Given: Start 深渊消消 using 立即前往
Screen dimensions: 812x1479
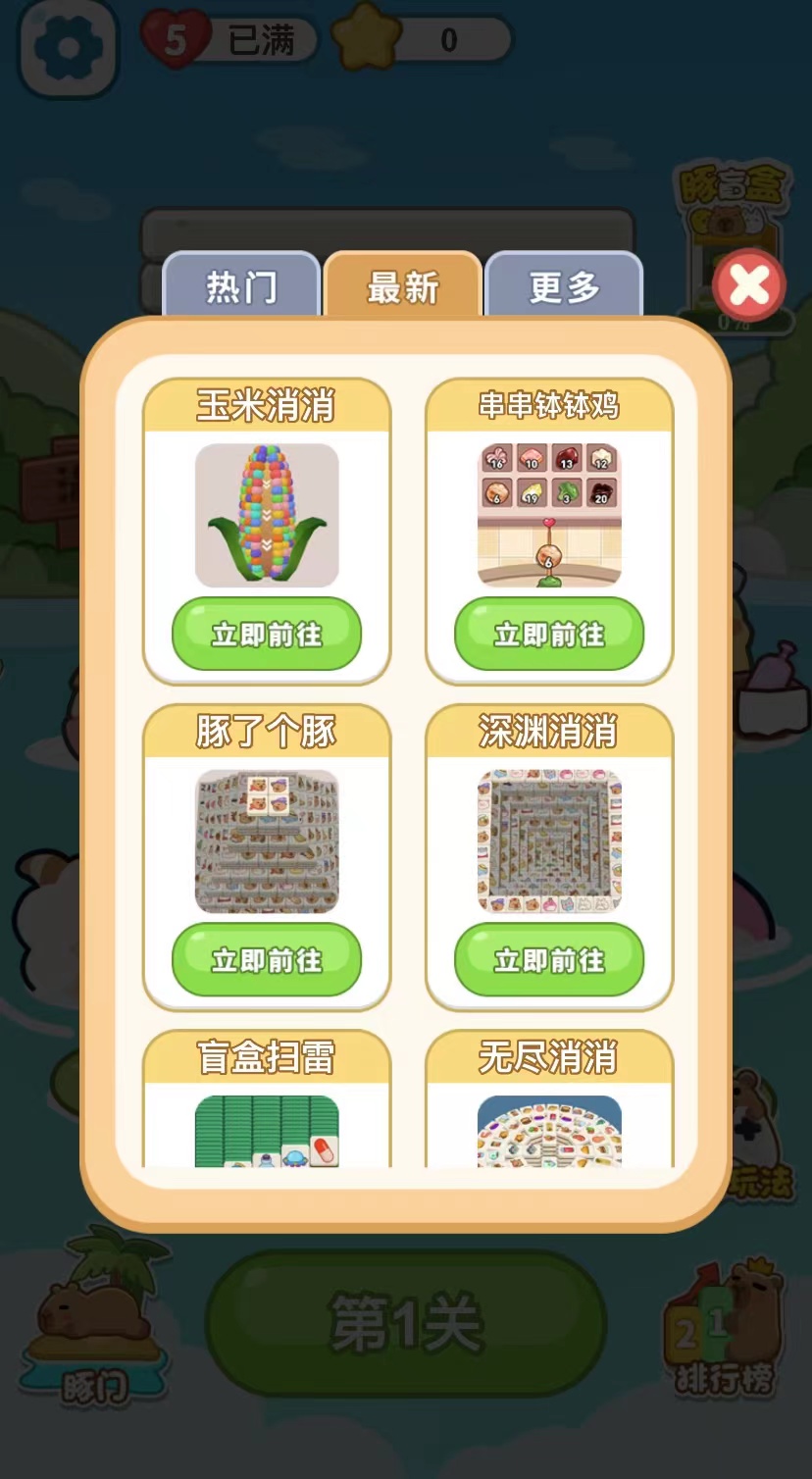Looking at the screenshot, I should point(549,959).
